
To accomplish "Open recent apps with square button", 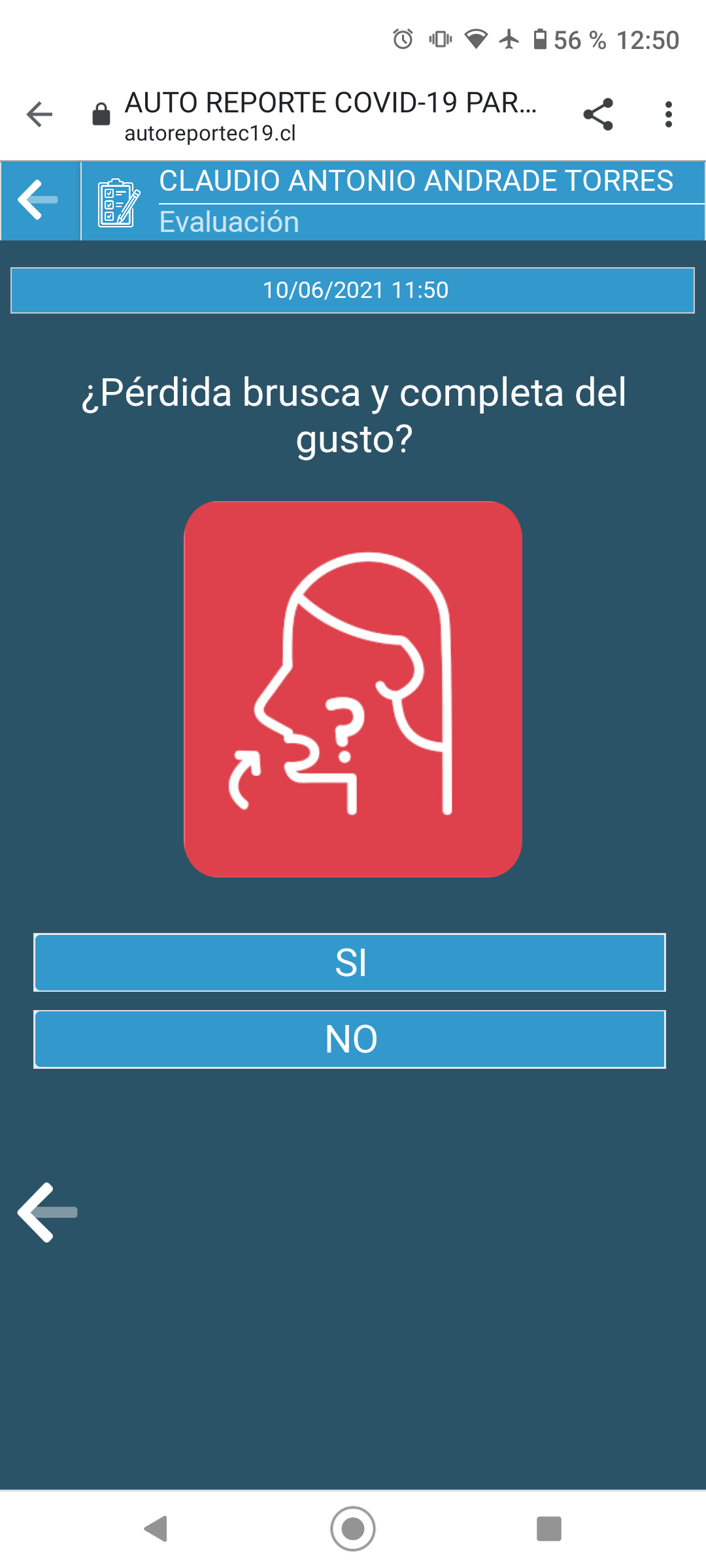I will (x=549, y=1529).
